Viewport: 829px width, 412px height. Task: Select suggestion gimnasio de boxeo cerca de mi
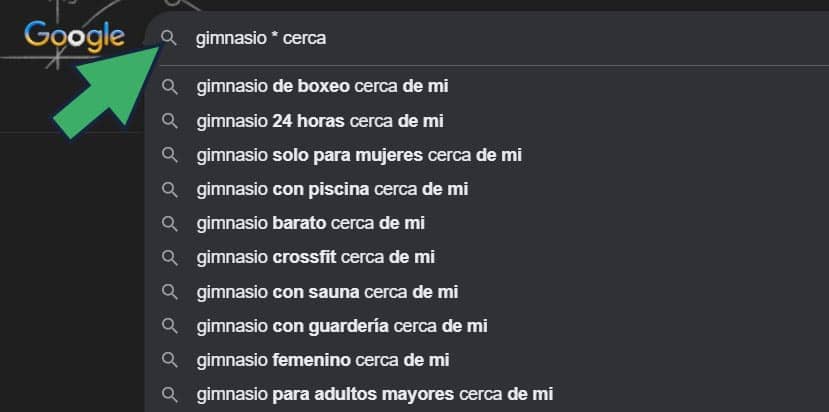[x=322, y=87]
